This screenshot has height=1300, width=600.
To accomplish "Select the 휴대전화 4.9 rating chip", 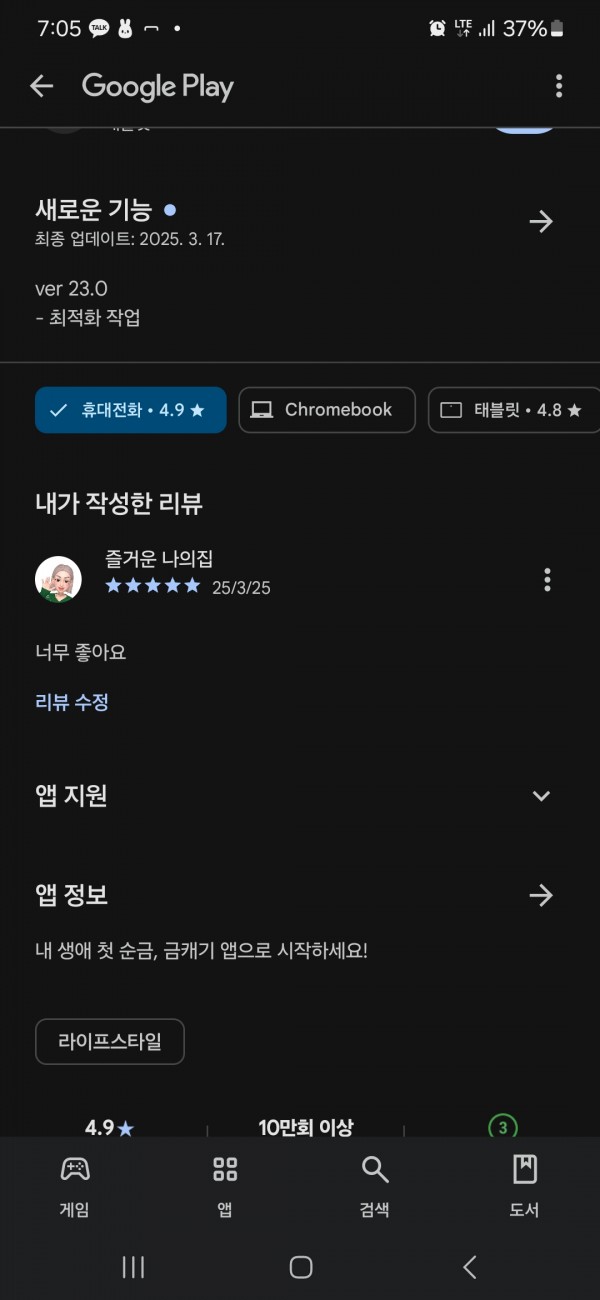I will pyautogui.click(x=131, y=410).
